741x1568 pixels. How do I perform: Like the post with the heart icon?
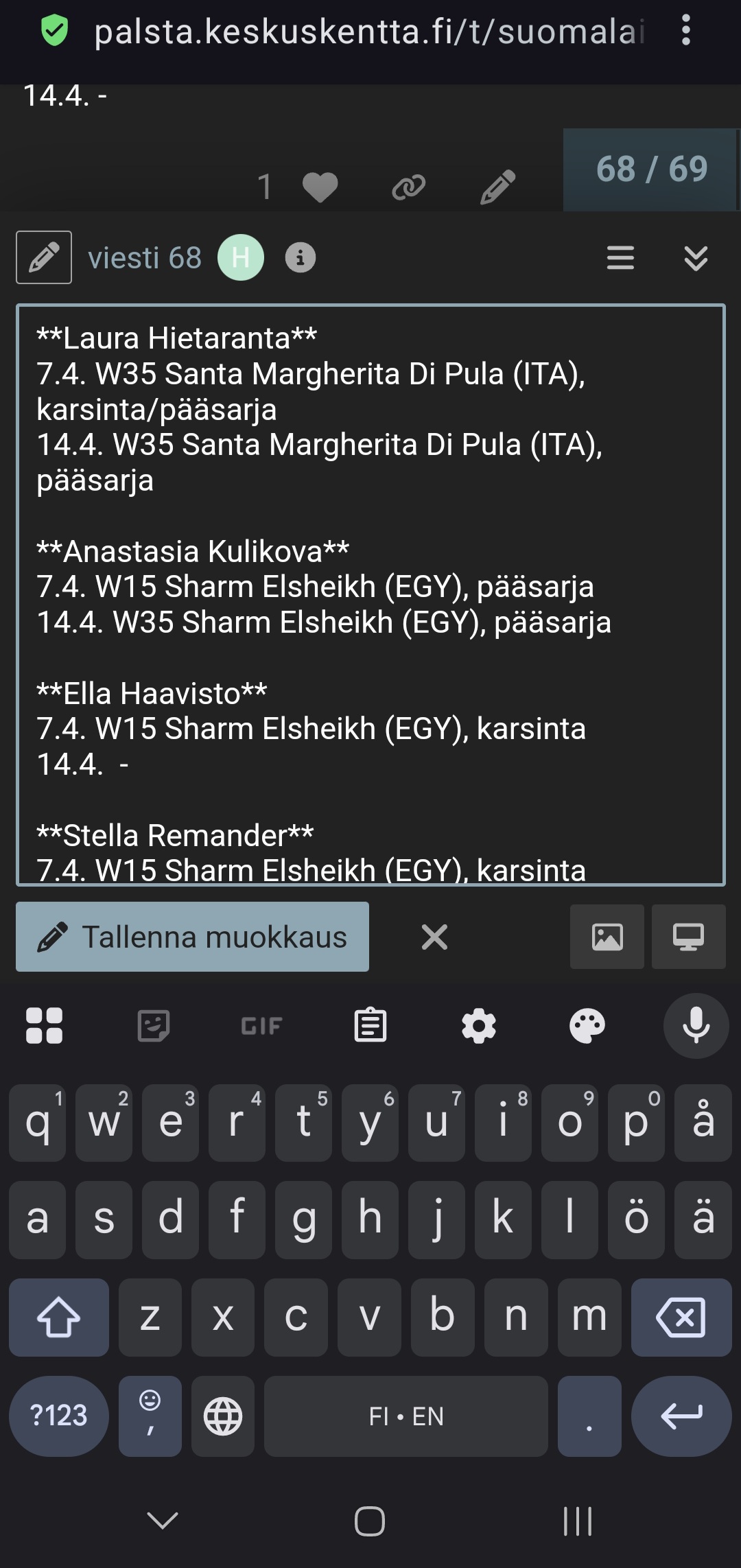pos(320,187)
